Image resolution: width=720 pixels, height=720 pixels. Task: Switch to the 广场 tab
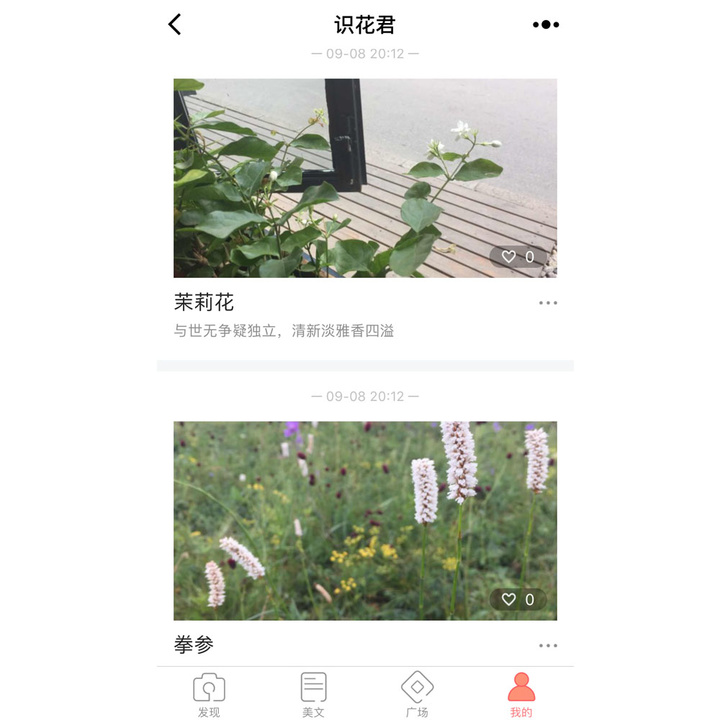coord(417,695)
